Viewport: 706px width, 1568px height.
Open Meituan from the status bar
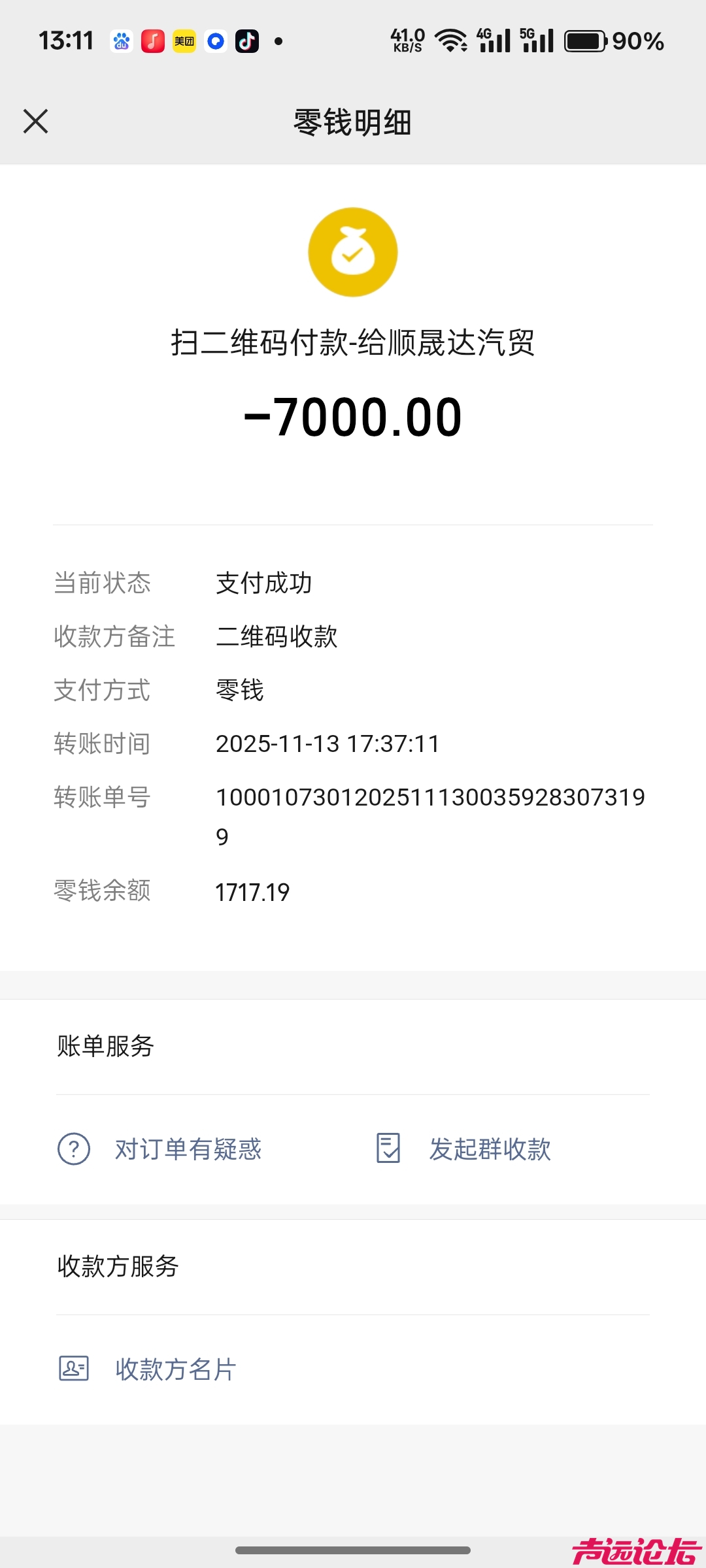(184, 41)
